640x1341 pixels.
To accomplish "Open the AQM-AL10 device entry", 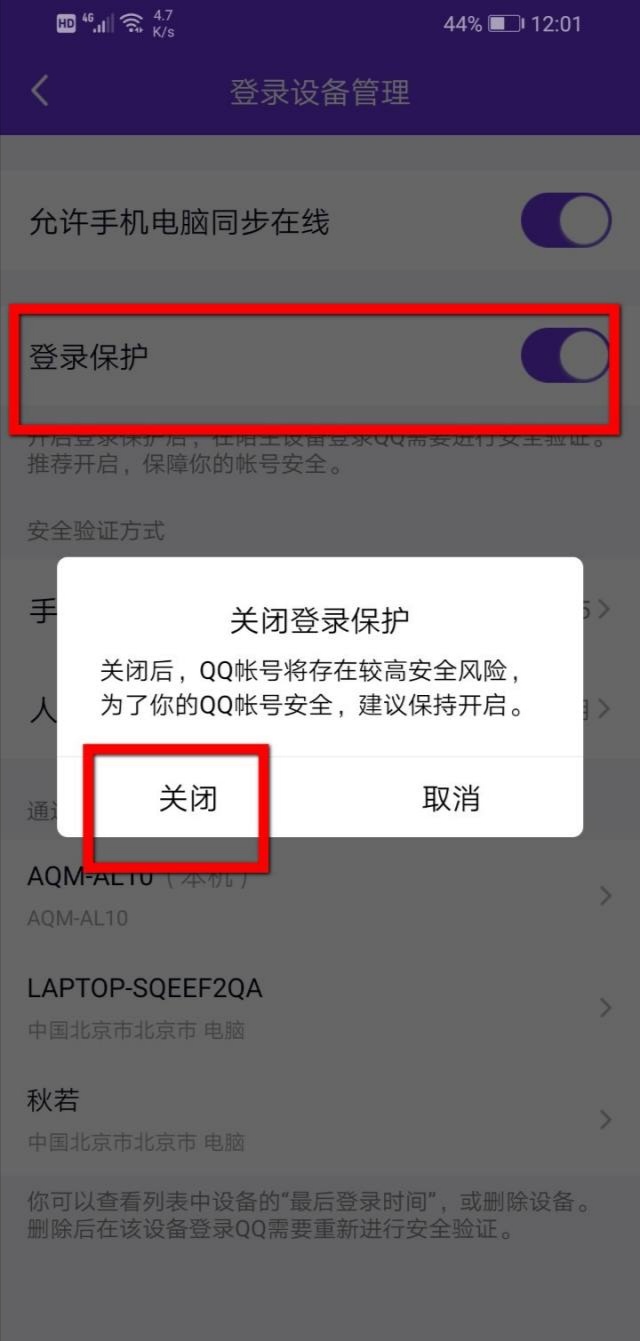I will 320,896.
